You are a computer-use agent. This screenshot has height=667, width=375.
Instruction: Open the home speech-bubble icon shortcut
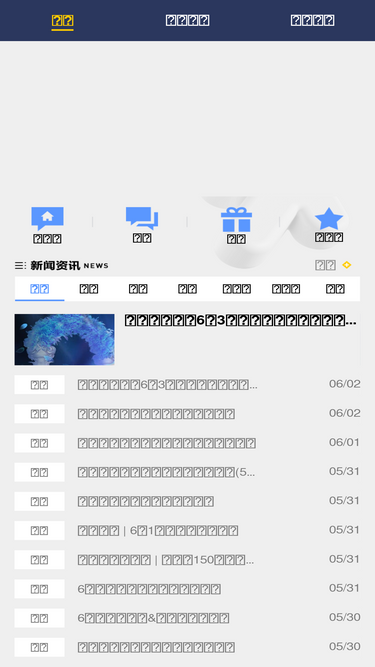pyautogui.click(x=47, y=225)
